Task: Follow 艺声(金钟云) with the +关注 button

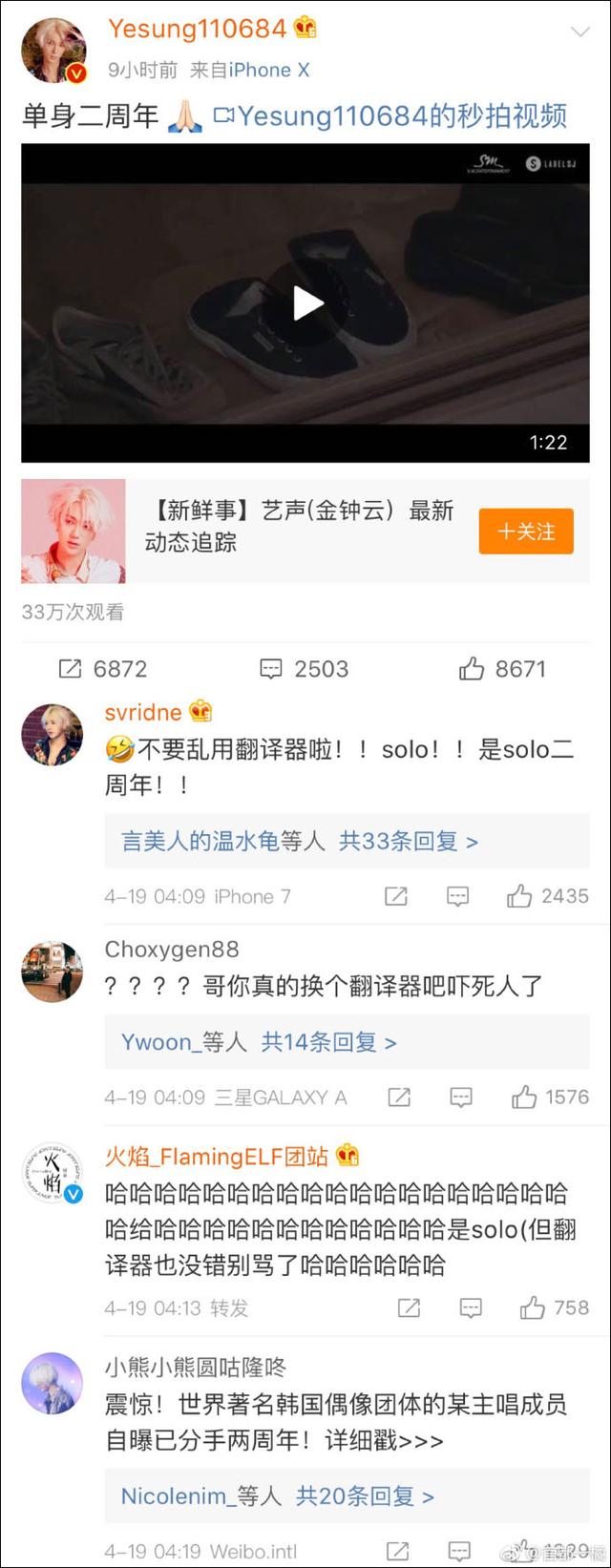Action: tap(526, 531)
